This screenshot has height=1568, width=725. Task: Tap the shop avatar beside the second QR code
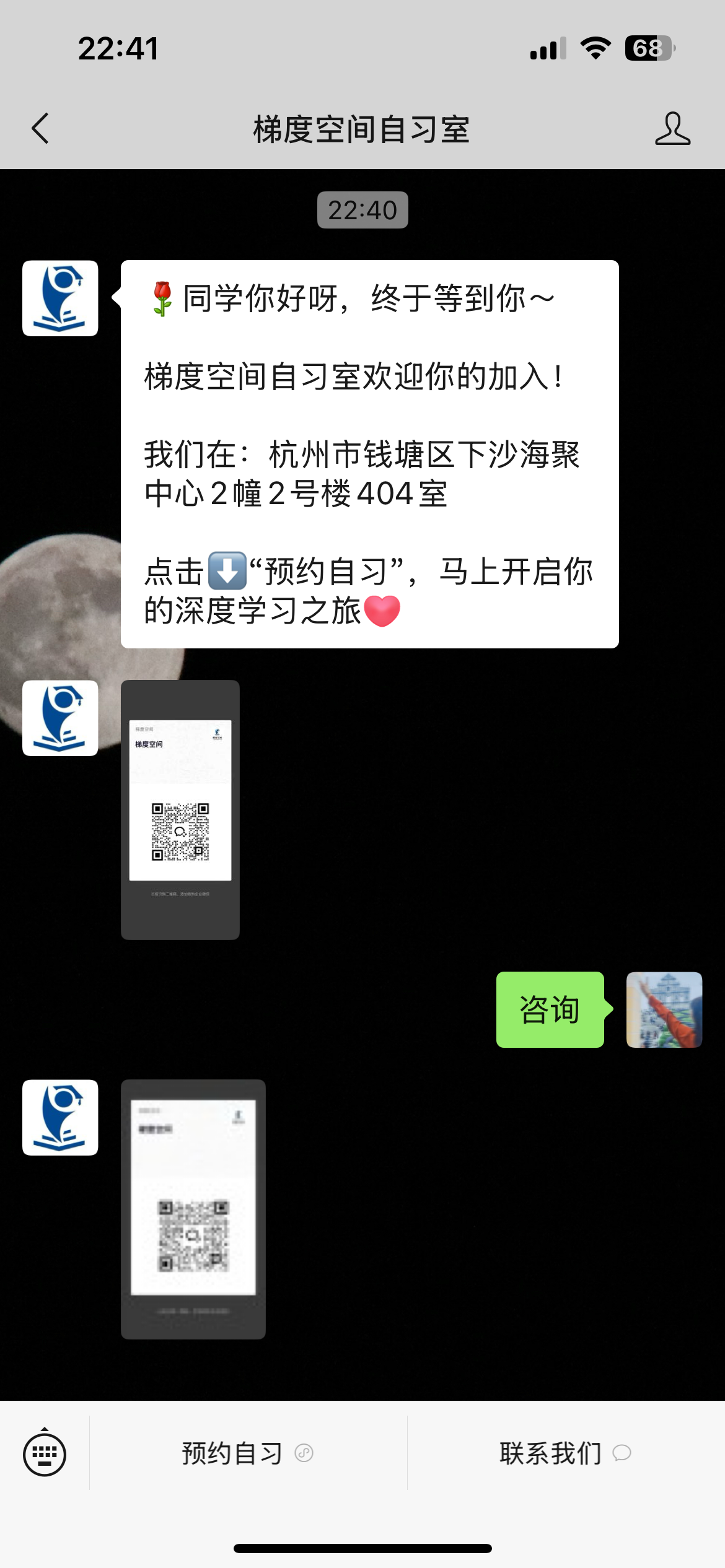click(60, 1118)
